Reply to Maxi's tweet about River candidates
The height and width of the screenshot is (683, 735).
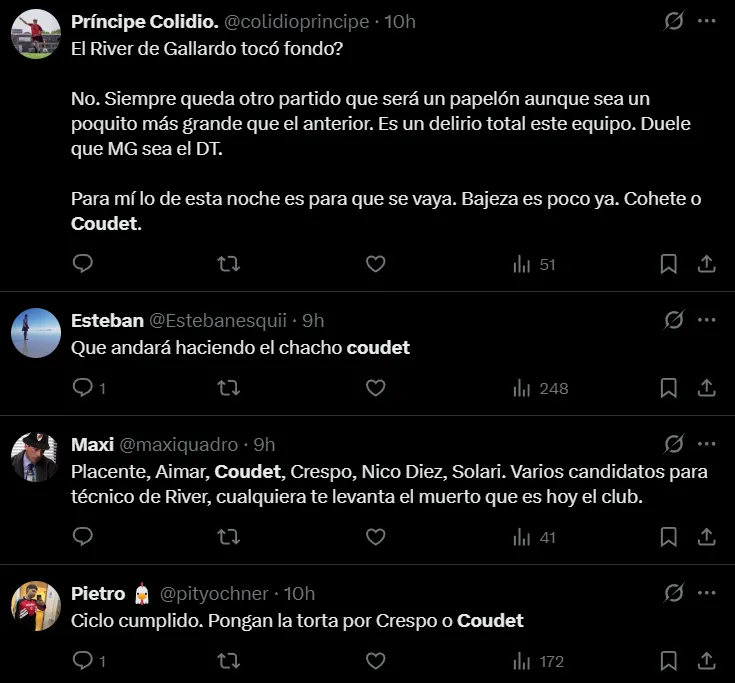point(84,537)
